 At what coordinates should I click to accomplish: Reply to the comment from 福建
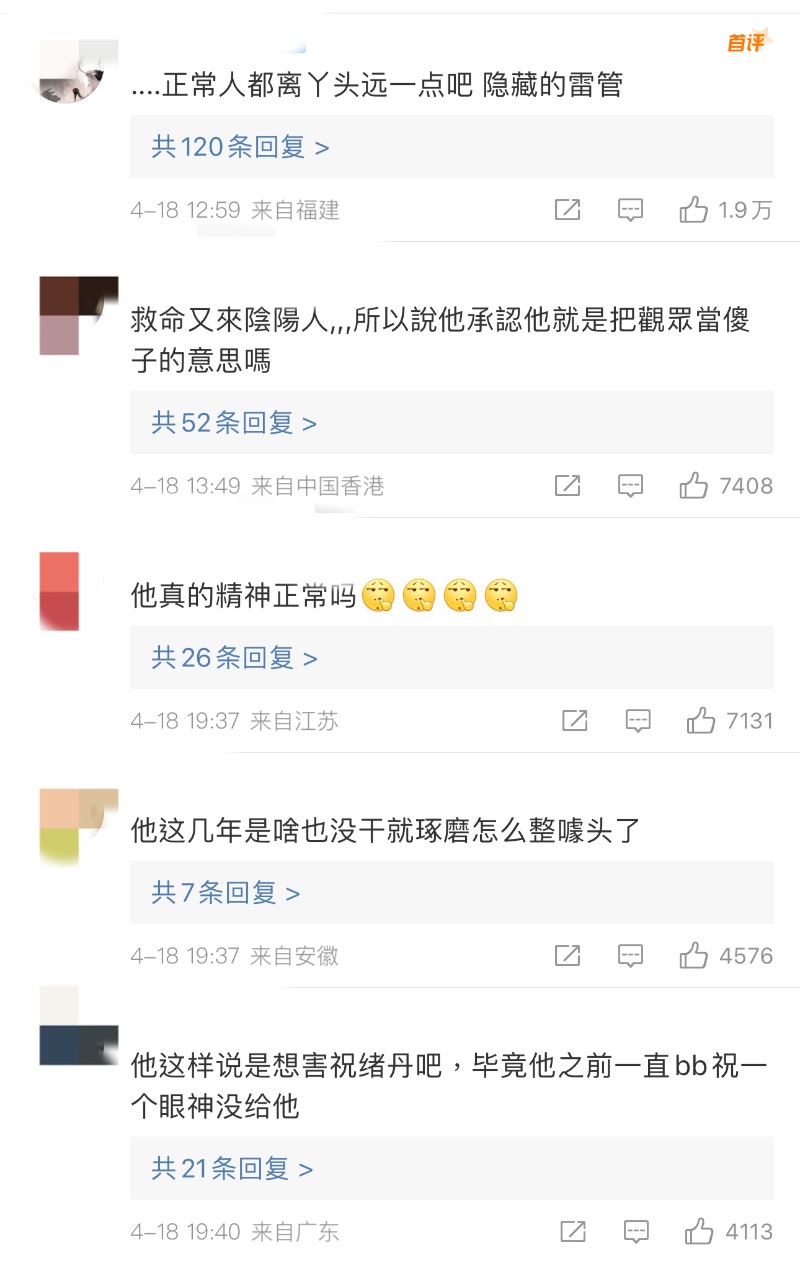click(x=630, y=210)
